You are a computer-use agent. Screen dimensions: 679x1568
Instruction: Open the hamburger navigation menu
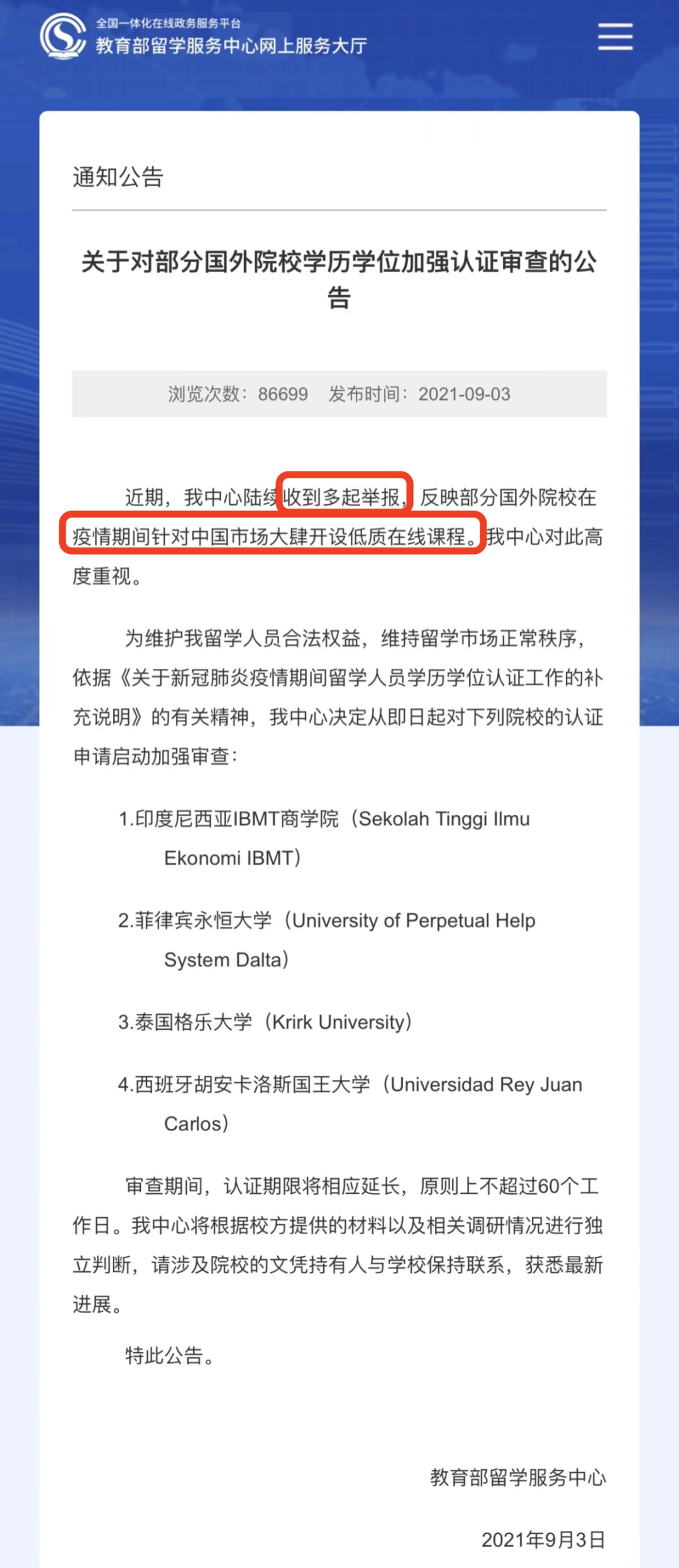[x=614, y=38]
